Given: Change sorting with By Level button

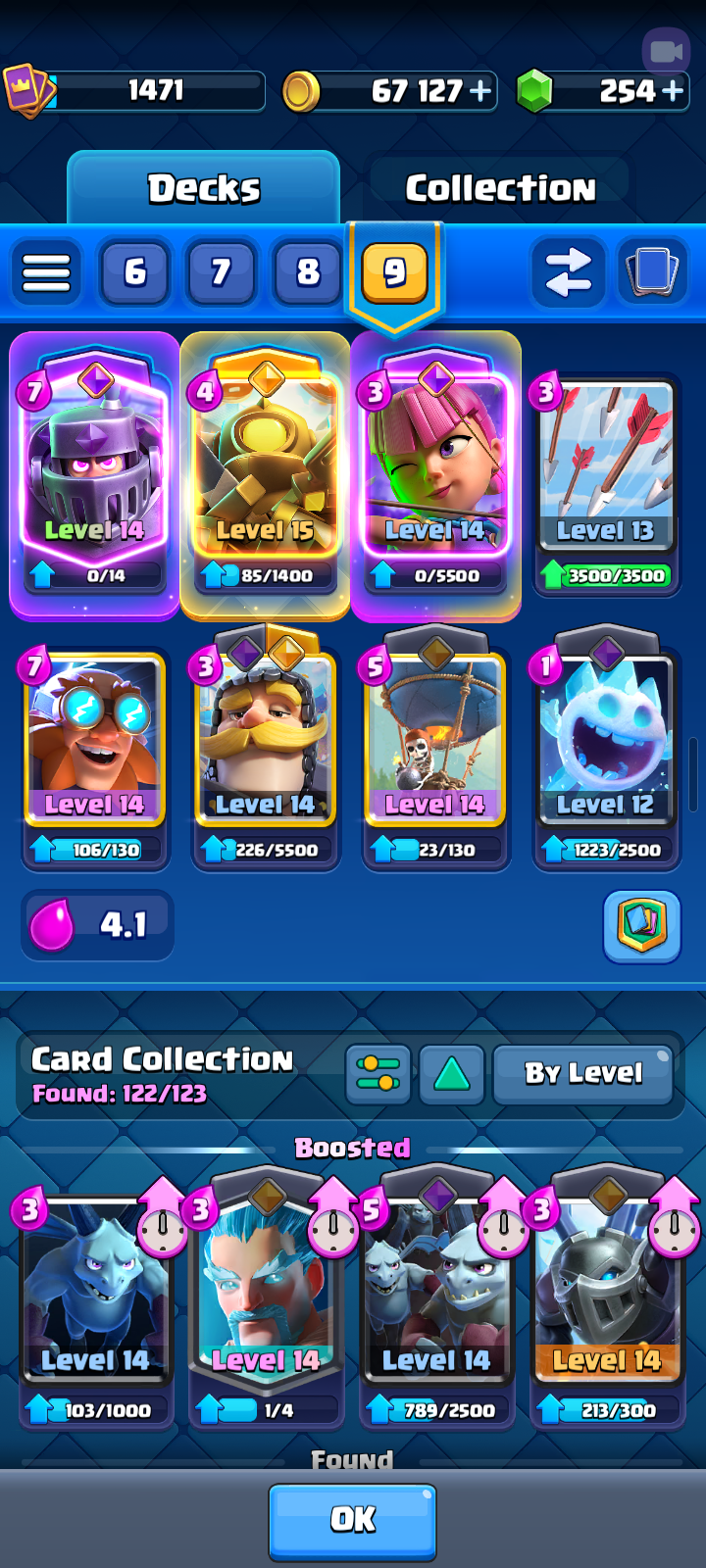Looking at the screenshot, I should 583,1074.
